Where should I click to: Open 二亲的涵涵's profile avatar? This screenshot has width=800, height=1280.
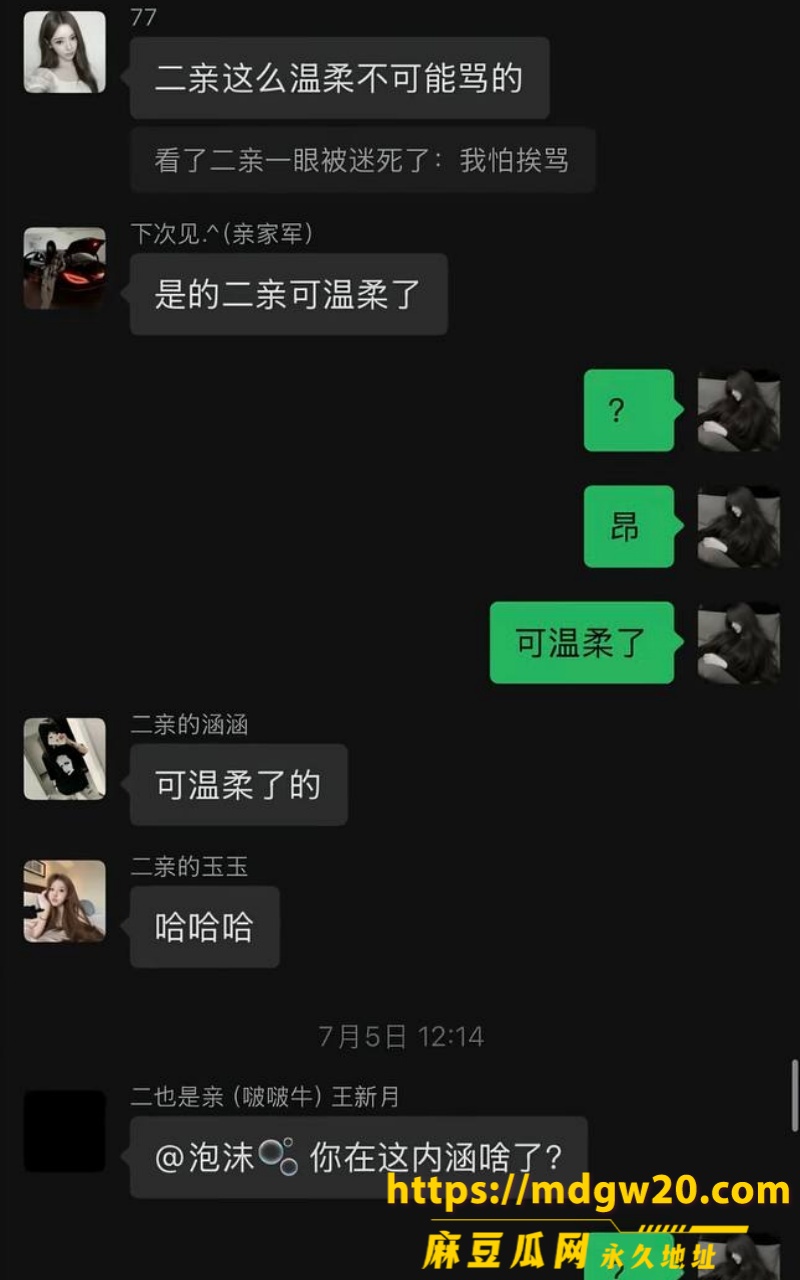click(64, 758)
